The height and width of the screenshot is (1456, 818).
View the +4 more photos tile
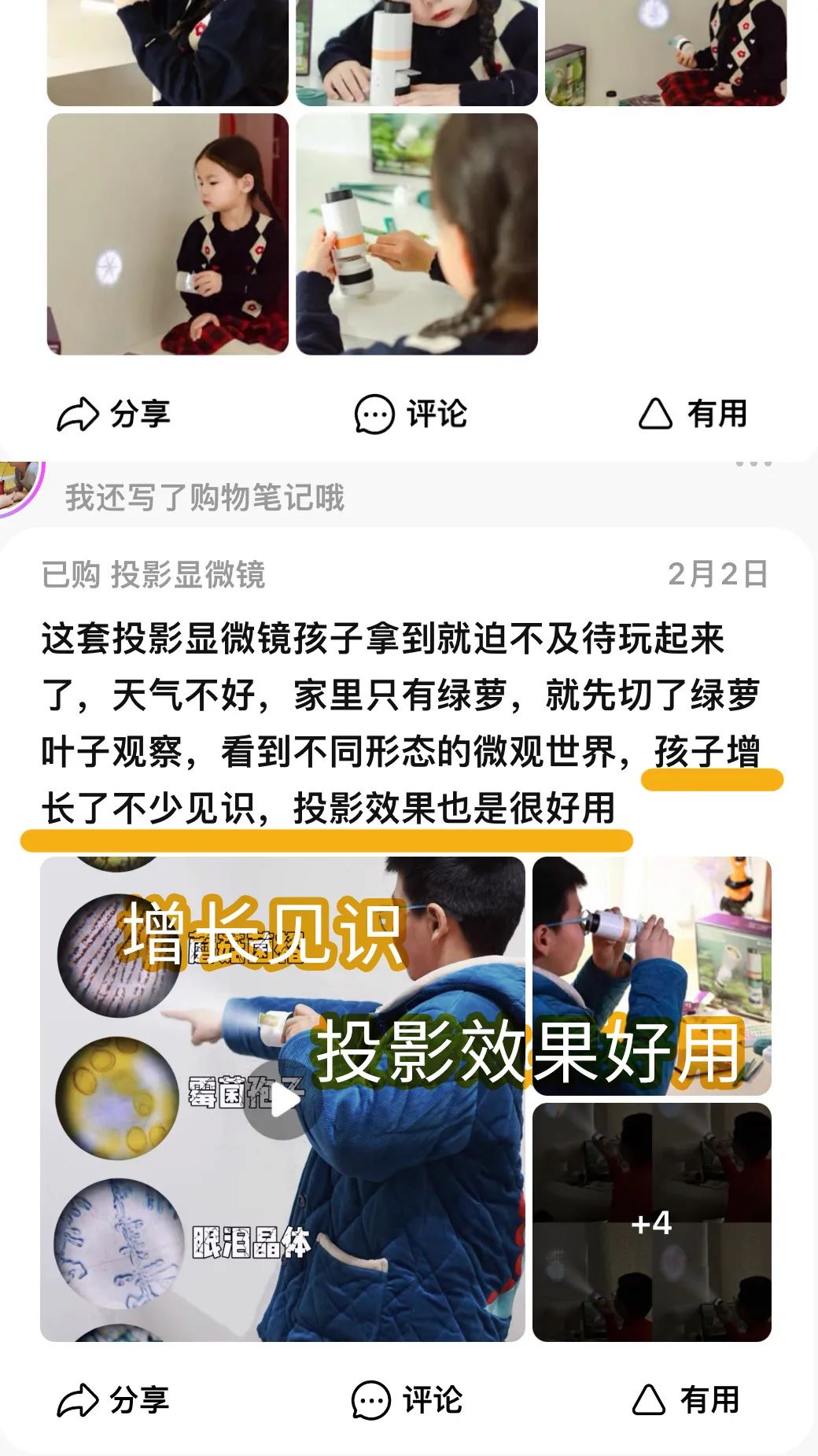pyautogui.click(x=652, y=1222)
